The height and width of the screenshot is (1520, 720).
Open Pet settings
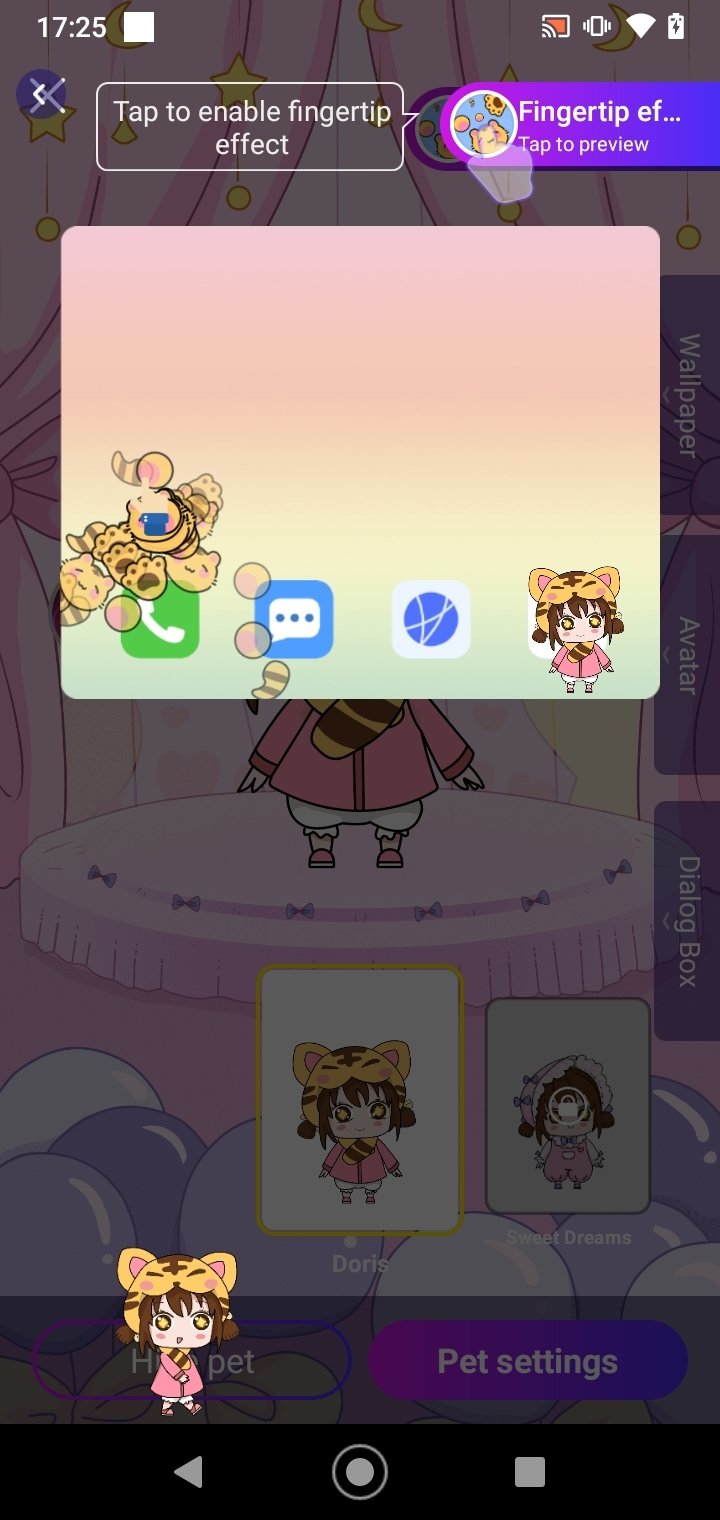tap(528, 1361)
